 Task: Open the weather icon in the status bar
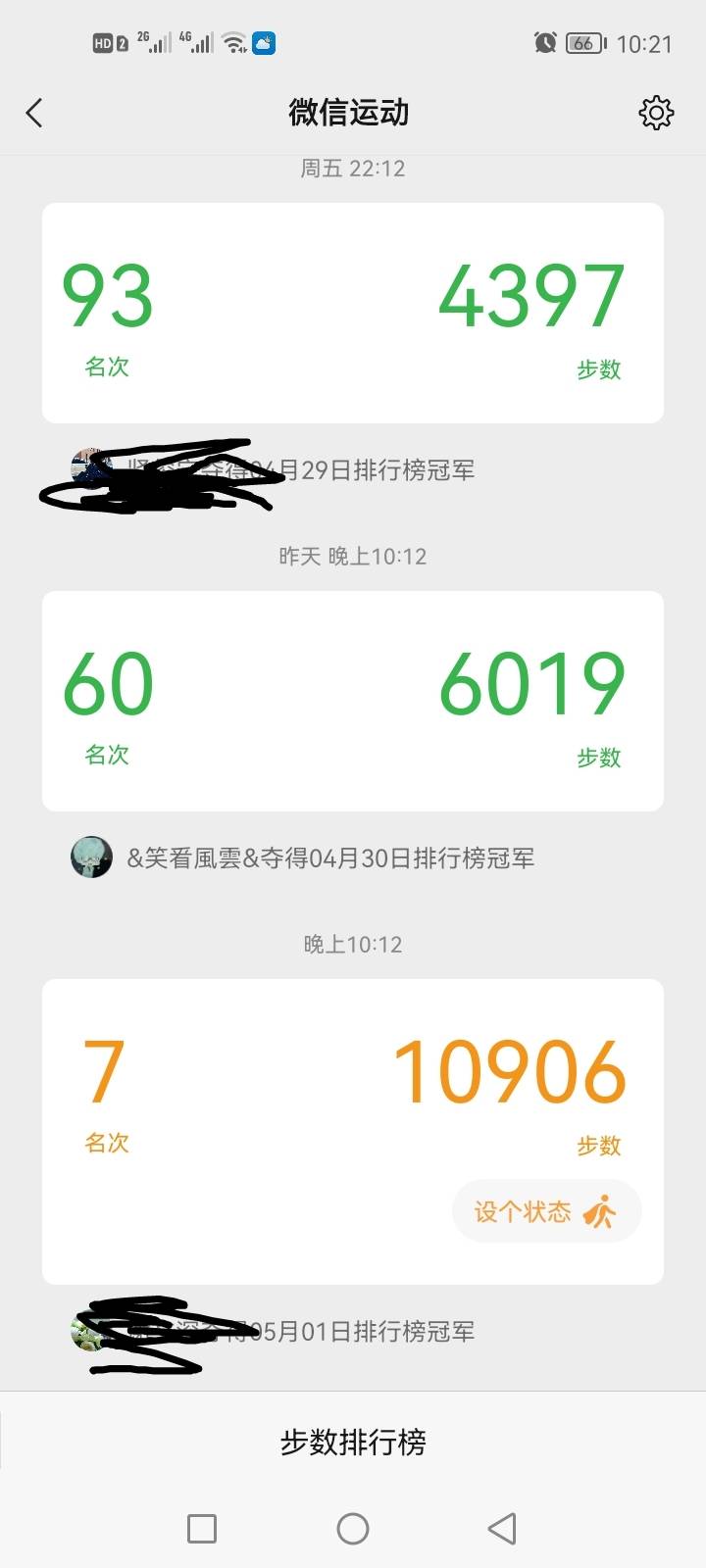coord(261,42)
